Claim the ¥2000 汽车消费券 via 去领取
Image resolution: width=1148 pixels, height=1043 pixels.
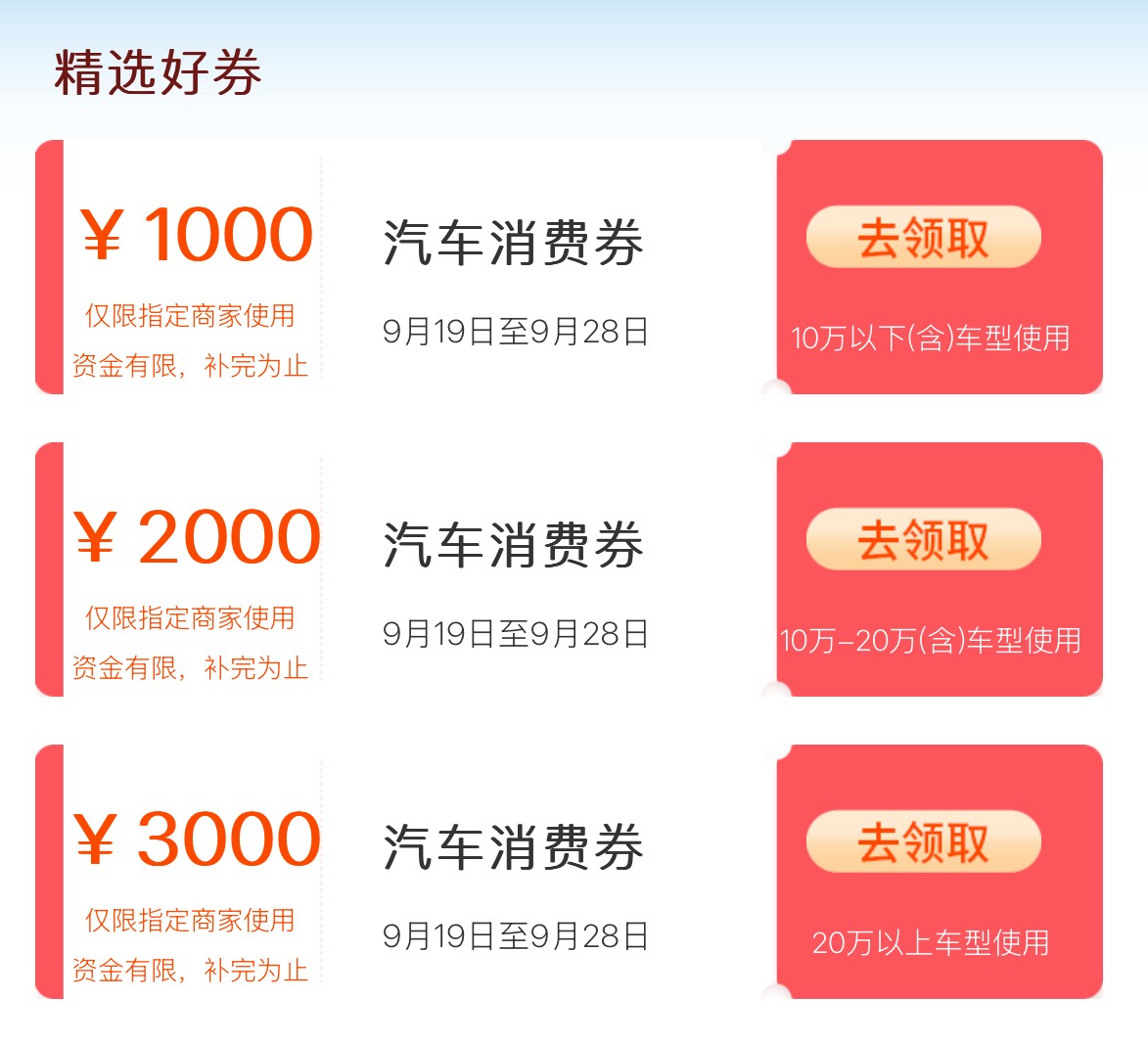[x=923, y=540]
